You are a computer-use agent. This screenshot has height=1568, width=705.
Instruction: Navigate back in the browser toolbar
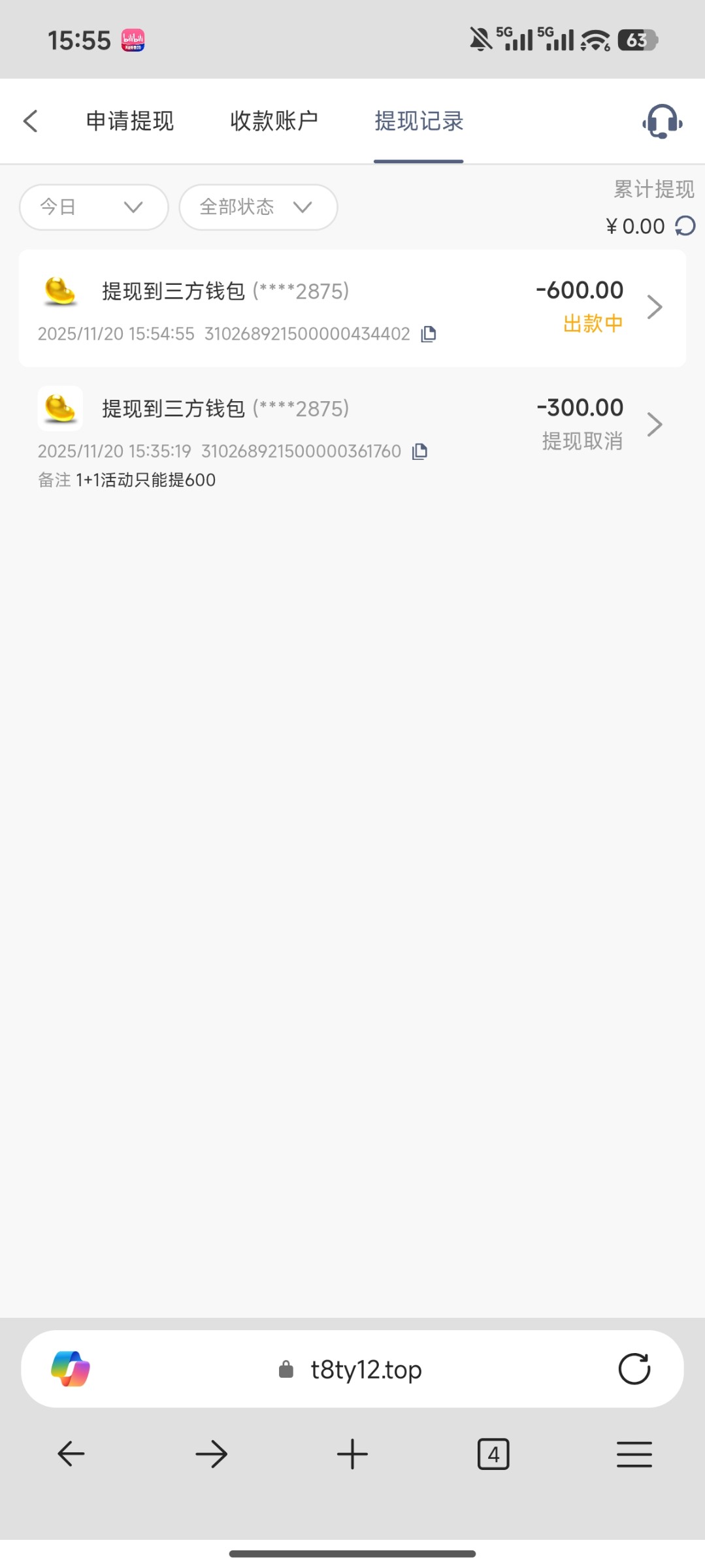[x=71, y=1454]
